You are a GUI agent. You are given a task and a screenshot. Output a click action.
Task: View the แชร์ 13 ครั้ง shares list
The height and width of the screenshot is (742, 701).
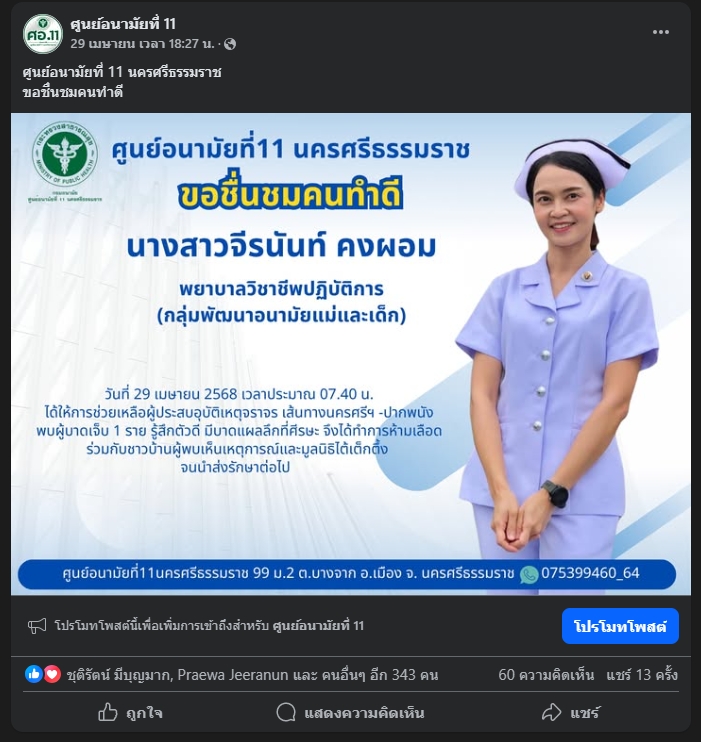click(x=643, y=675)
